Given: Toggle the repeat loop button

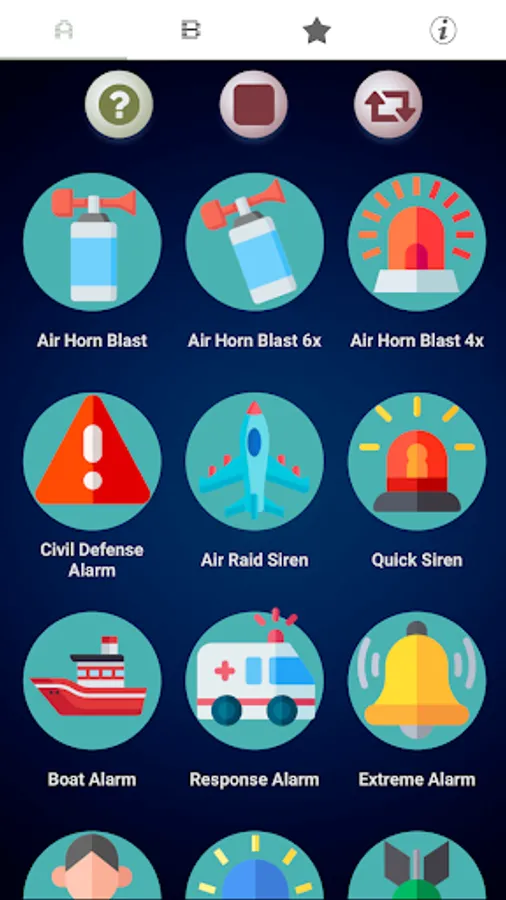Looking at the screenshot, I should (x=388, y=104).
